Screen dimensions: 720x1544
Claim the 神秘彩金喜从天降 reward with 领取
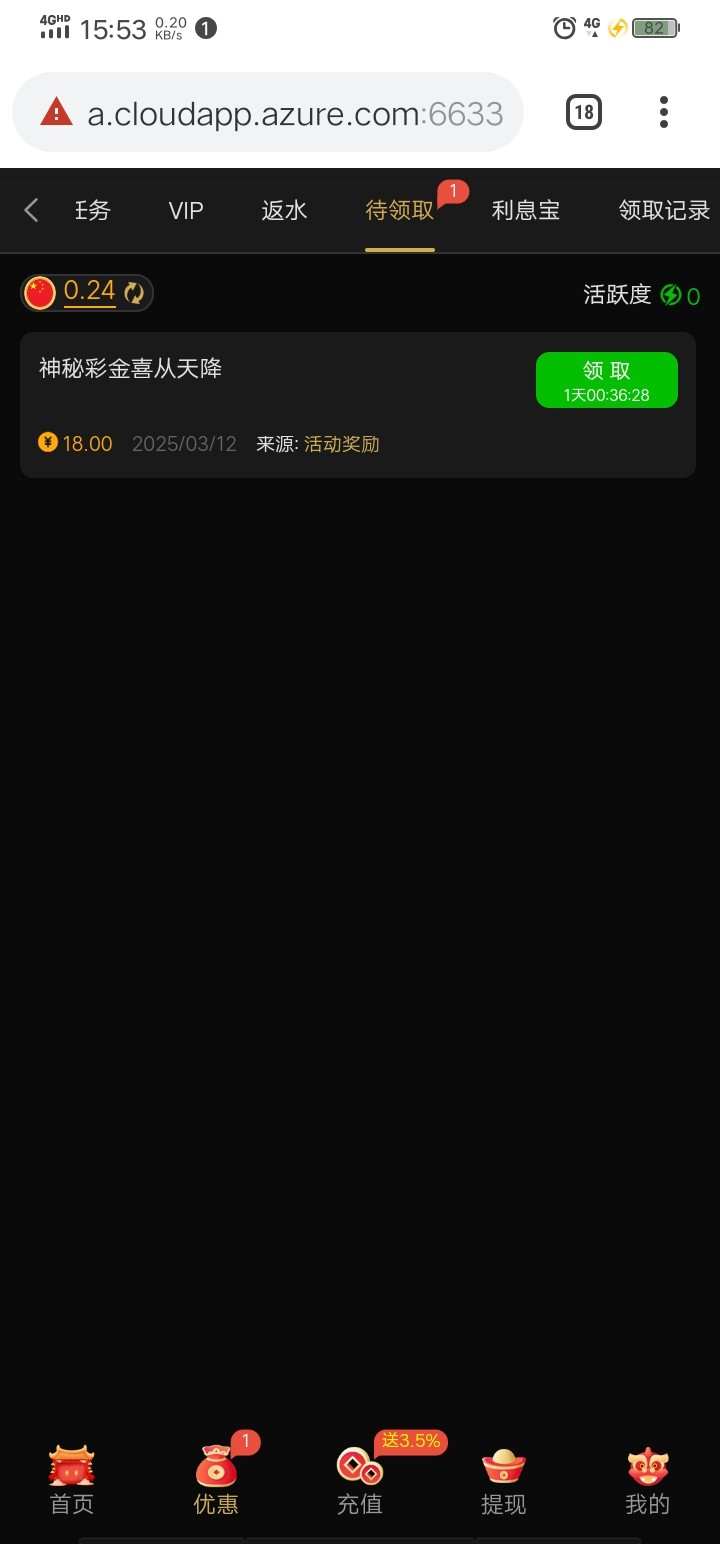click(x=606, y=380)
